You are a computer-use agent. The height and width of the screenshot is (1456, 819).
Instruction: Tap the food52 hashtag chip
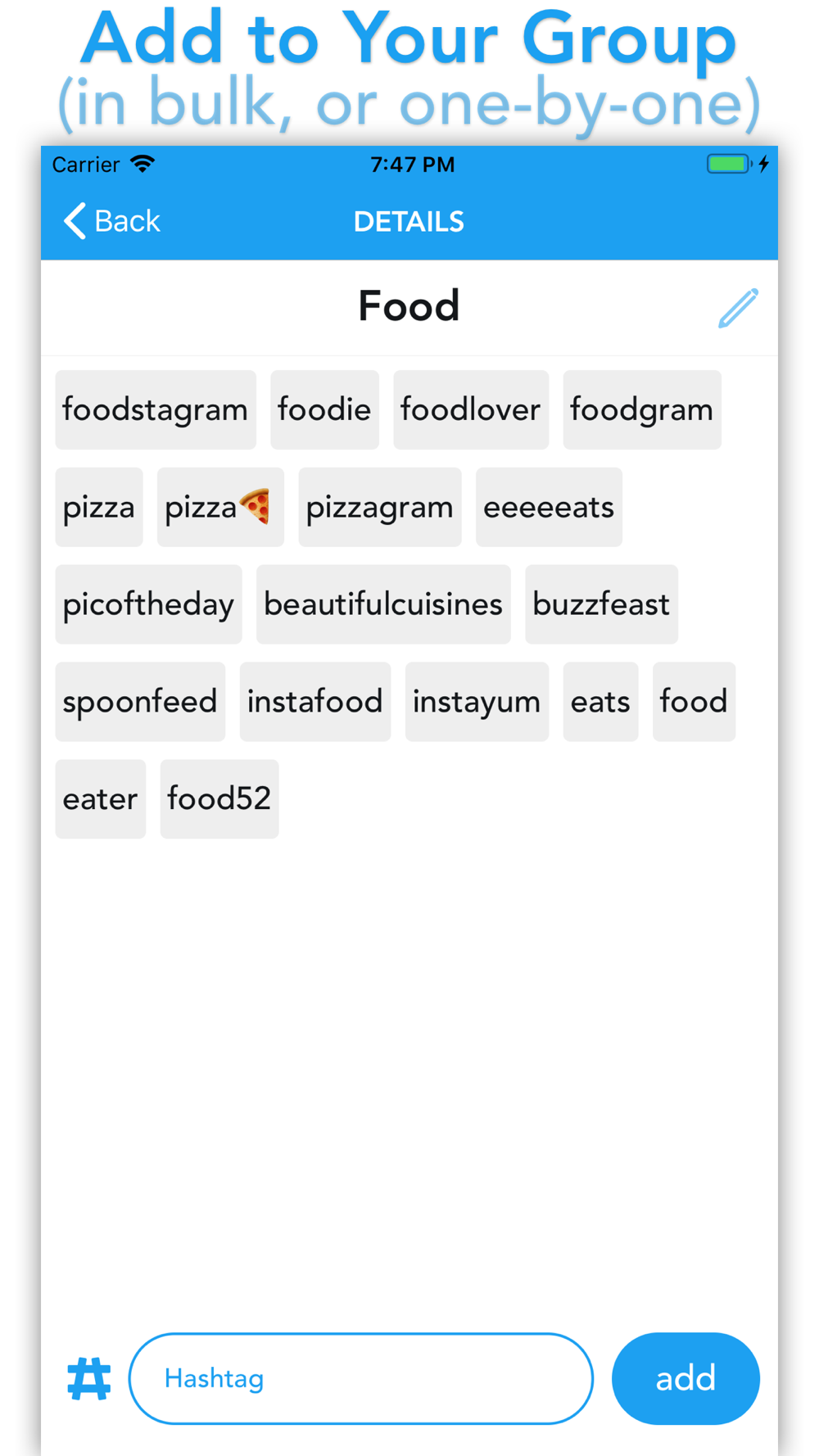point(219,799)
